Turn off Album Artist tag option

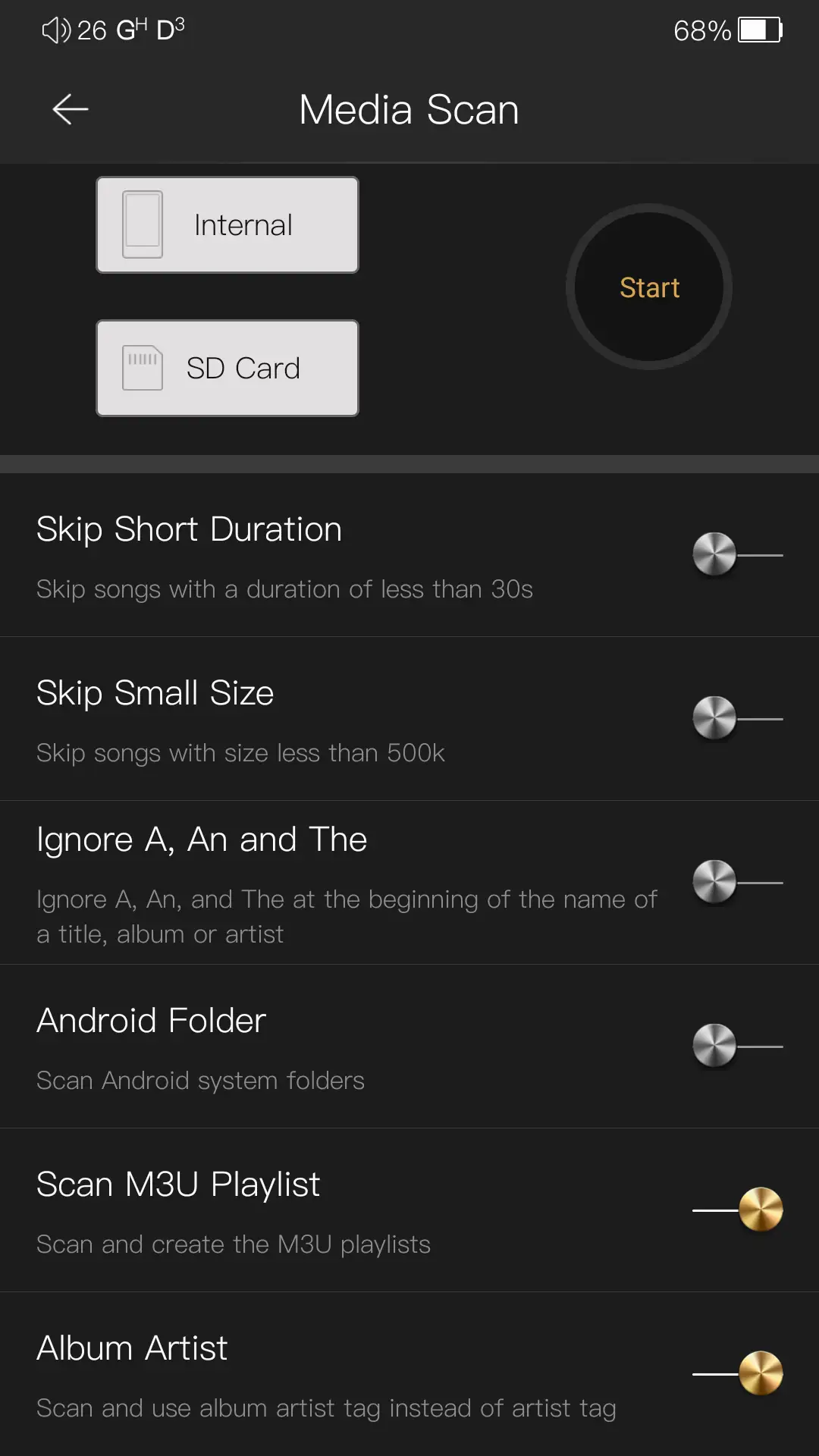(738, 1374)
